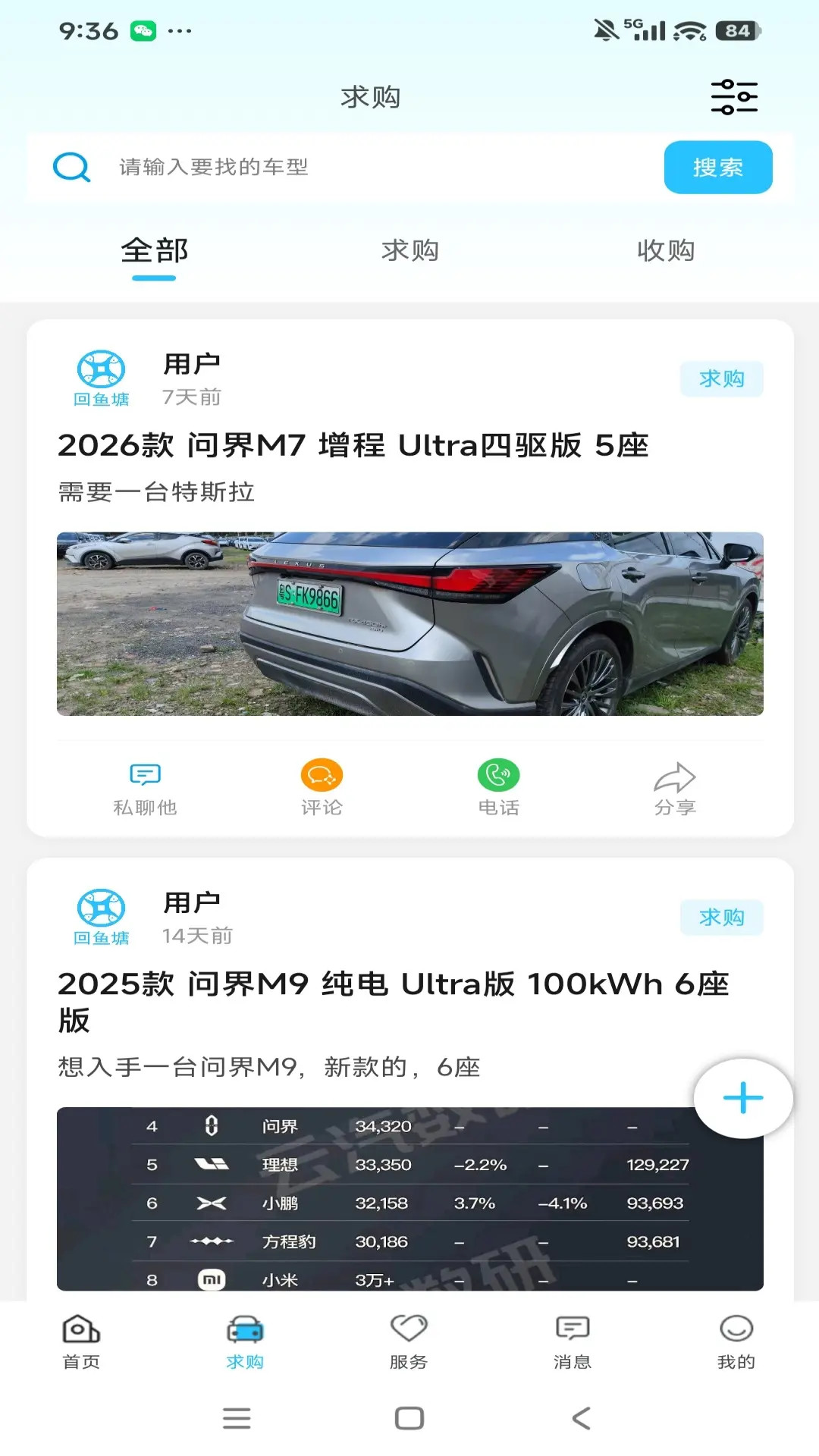
Task: Open user avatar on the 问界M7 post
Action: tap(101, 378)
